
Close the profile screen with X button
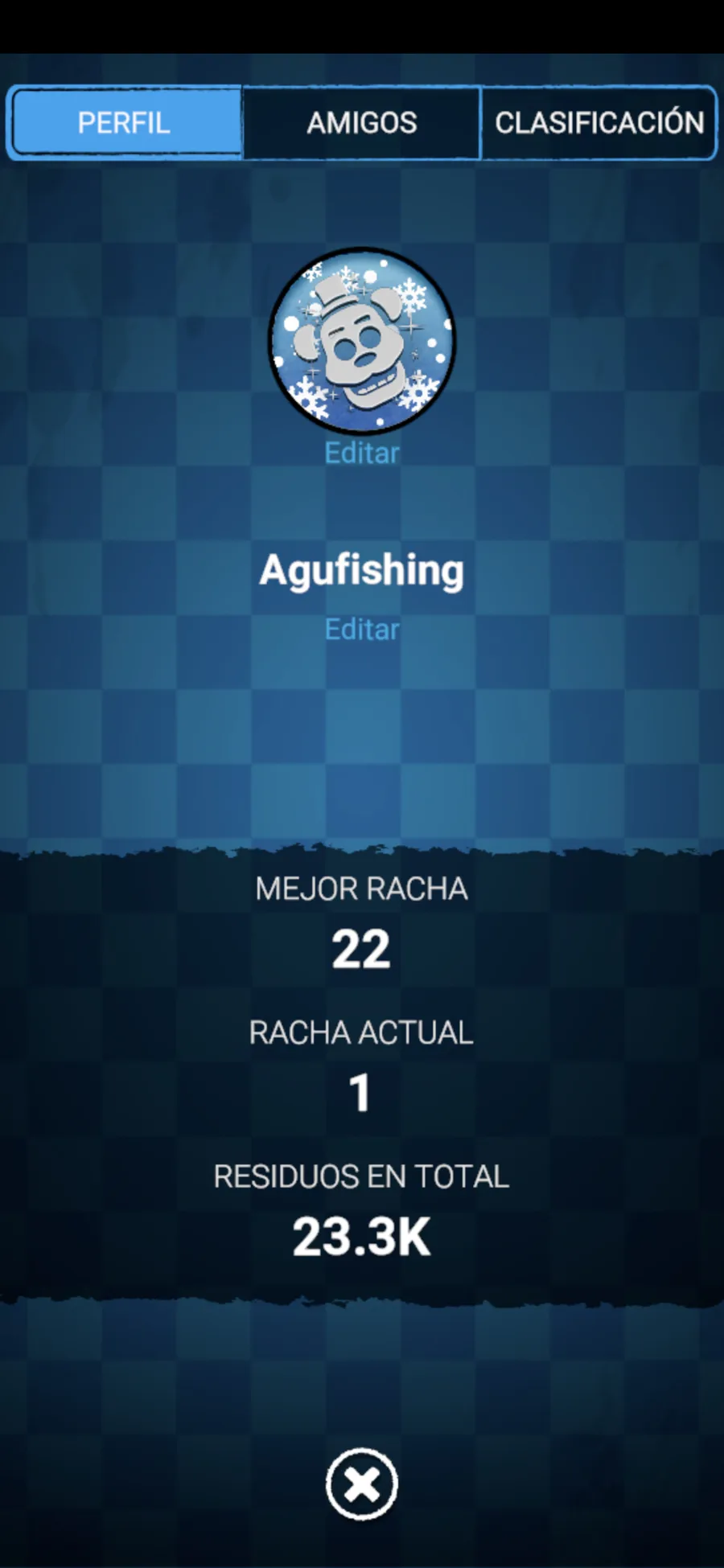(x=361, y=1484)
